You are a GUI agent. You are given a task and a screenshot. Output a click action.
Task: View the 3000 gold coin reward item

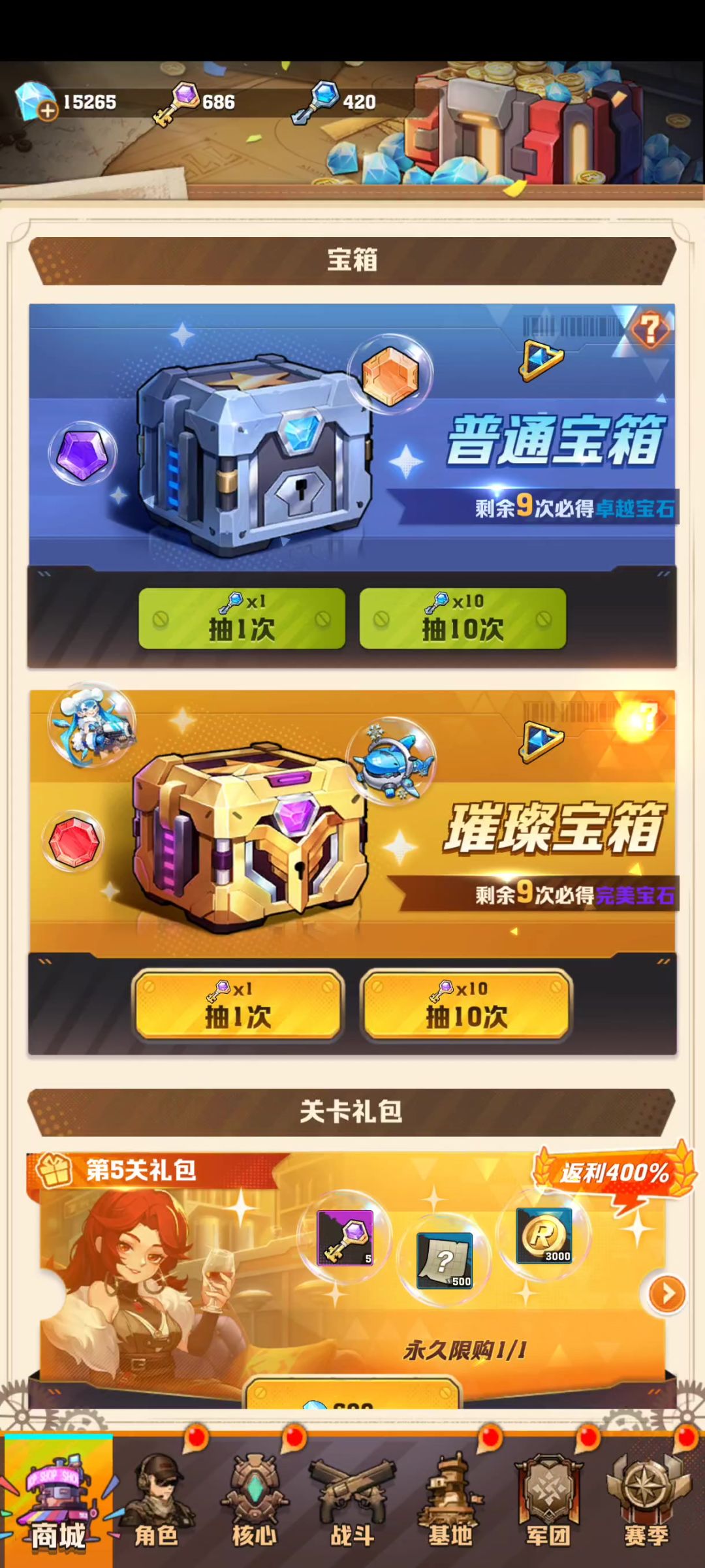coord(544,1234)
